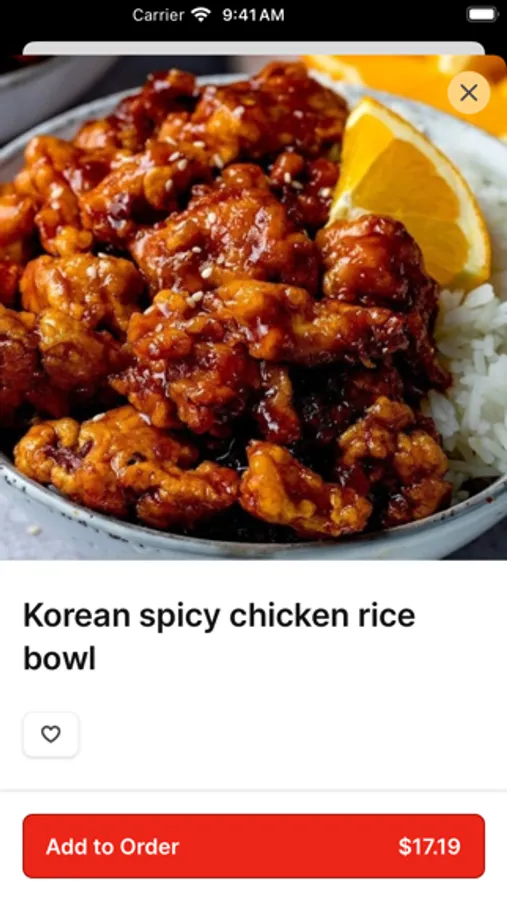The width and height of the screenshot is (507, 900).
Task: Favorite the Korean spicy chicken rice bowl
Action: tap(51, 734)
